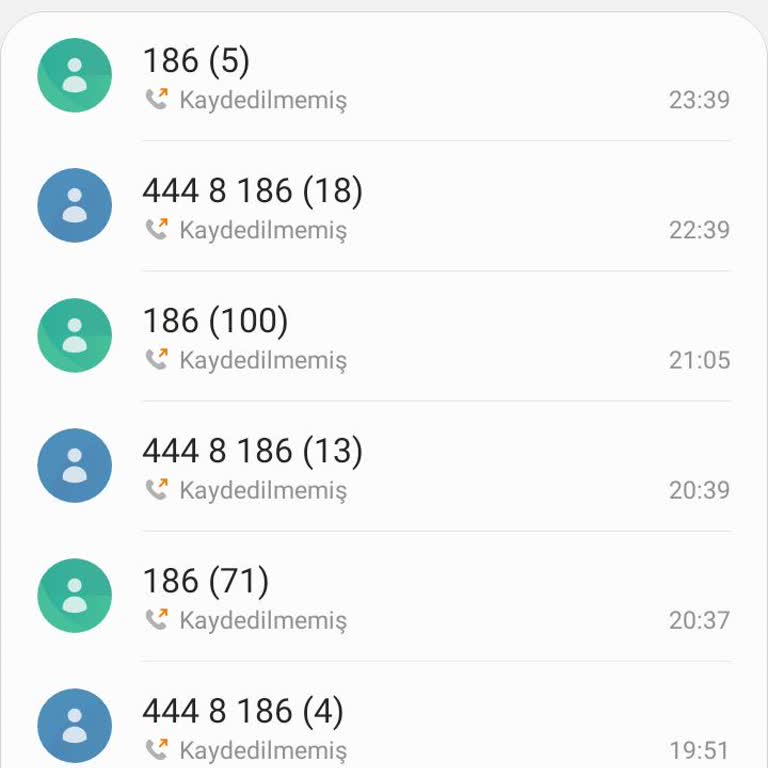
Task: Open the avatar next to 444 8 186 (18)
Action: click(x=75, y=205)
